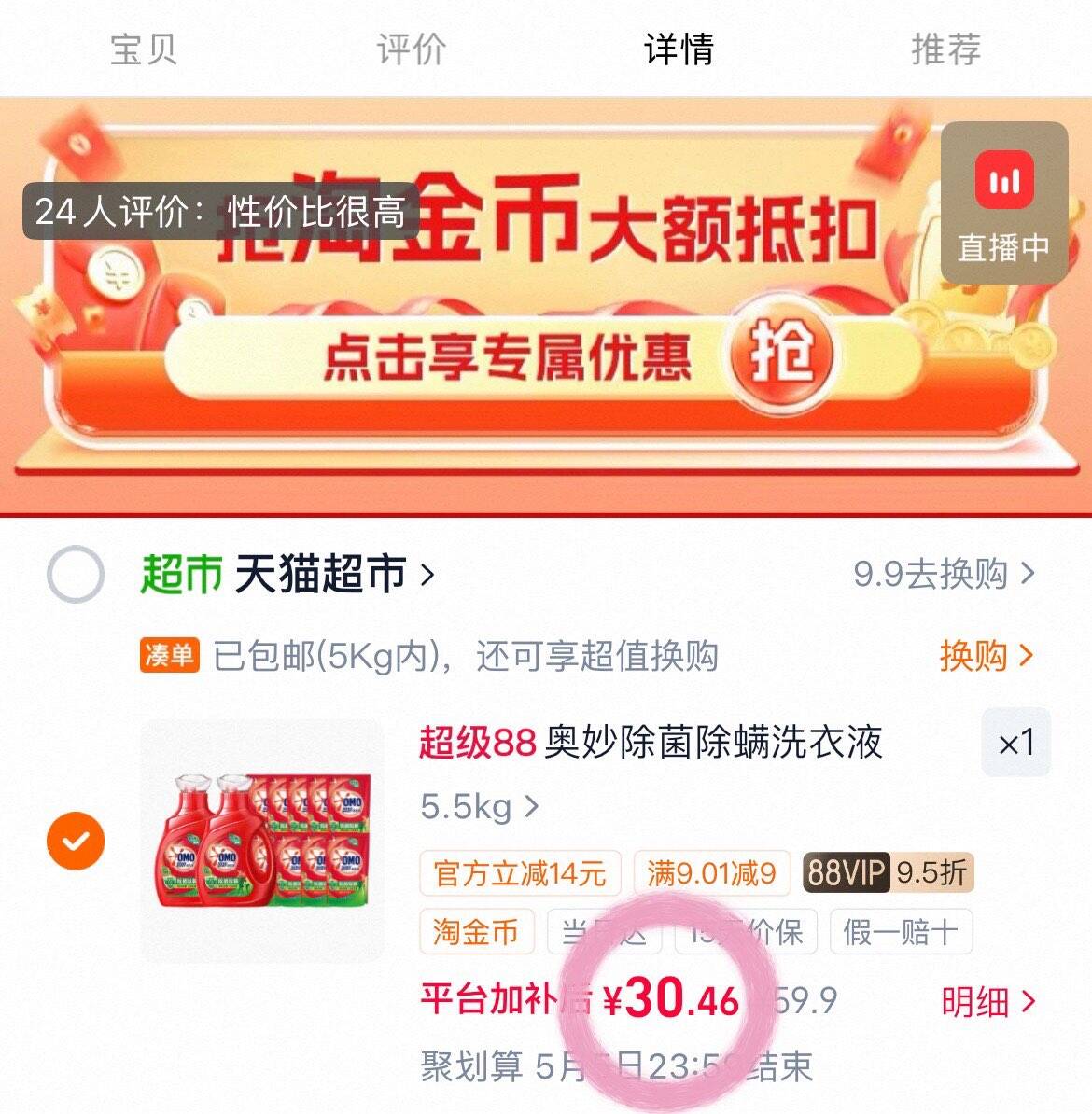Tap the 抢 button on the promo banner
This screenshot has width=1092, height=1114.
pyautogui.click(x=781, y=353)
